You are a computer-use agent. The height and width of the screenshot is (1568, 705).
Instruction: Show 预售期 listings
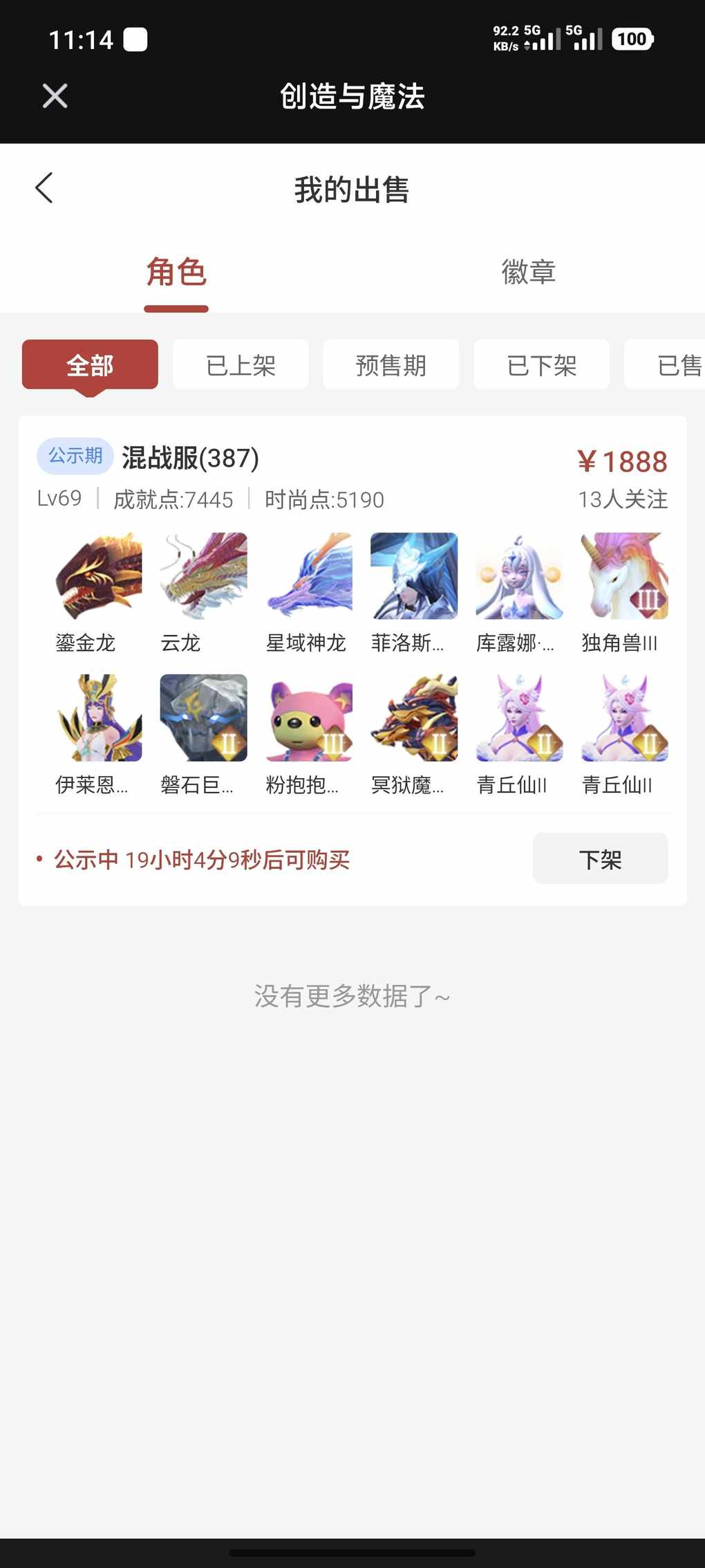pyautogui.click(x=391, y=365)
